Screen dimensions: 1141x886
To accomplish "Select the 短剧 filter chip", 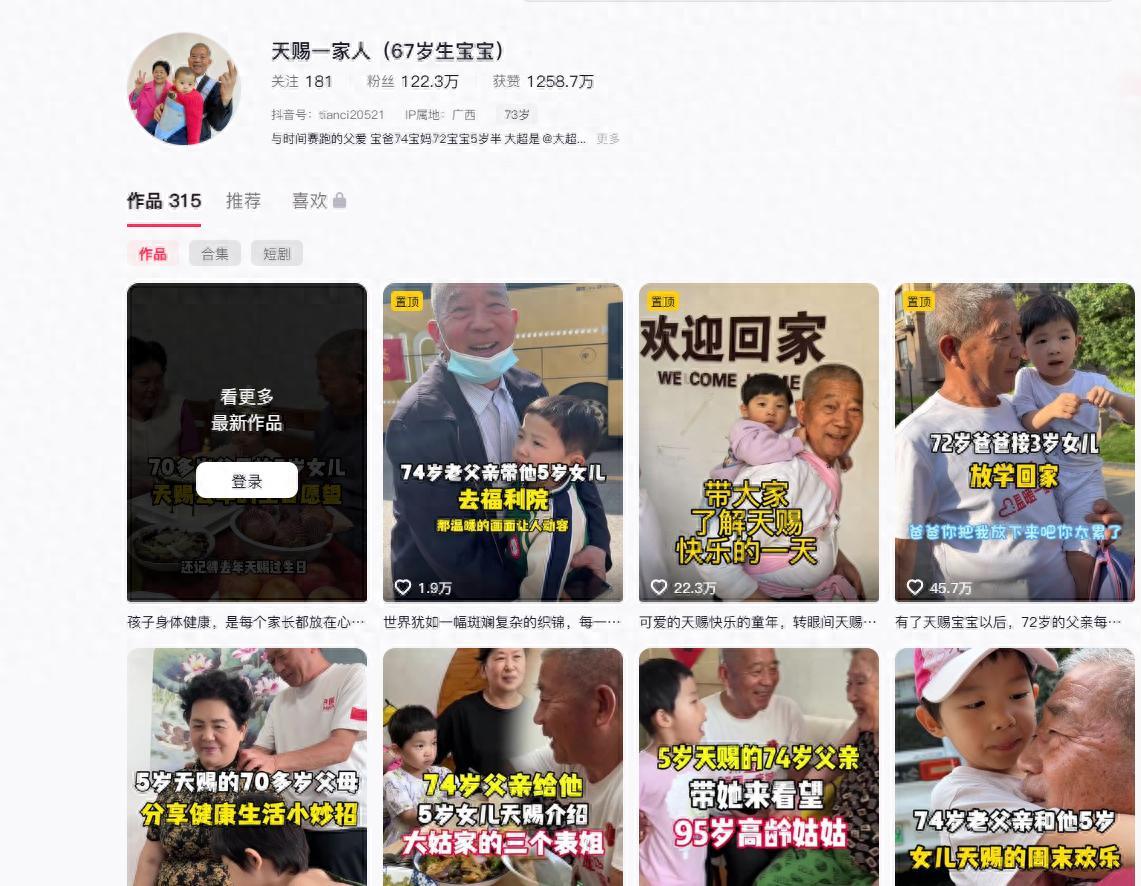I will [277, 254].
